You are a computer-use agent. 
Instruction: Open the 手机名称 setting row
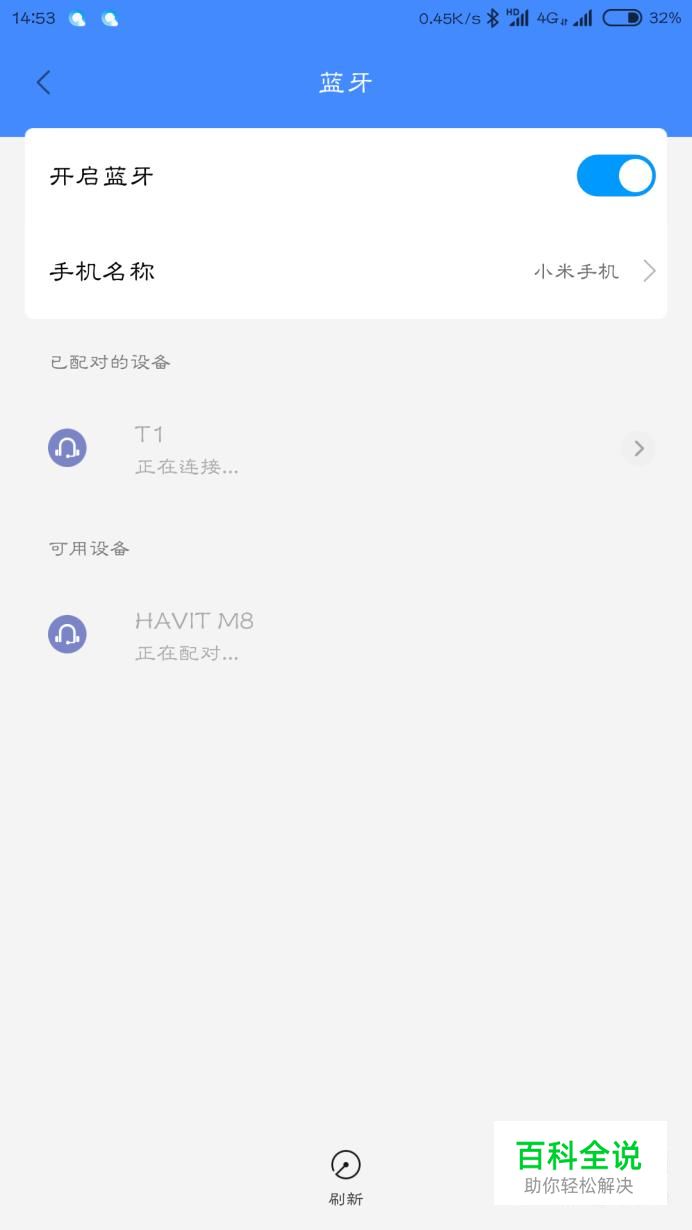click(x=346, y=271)
